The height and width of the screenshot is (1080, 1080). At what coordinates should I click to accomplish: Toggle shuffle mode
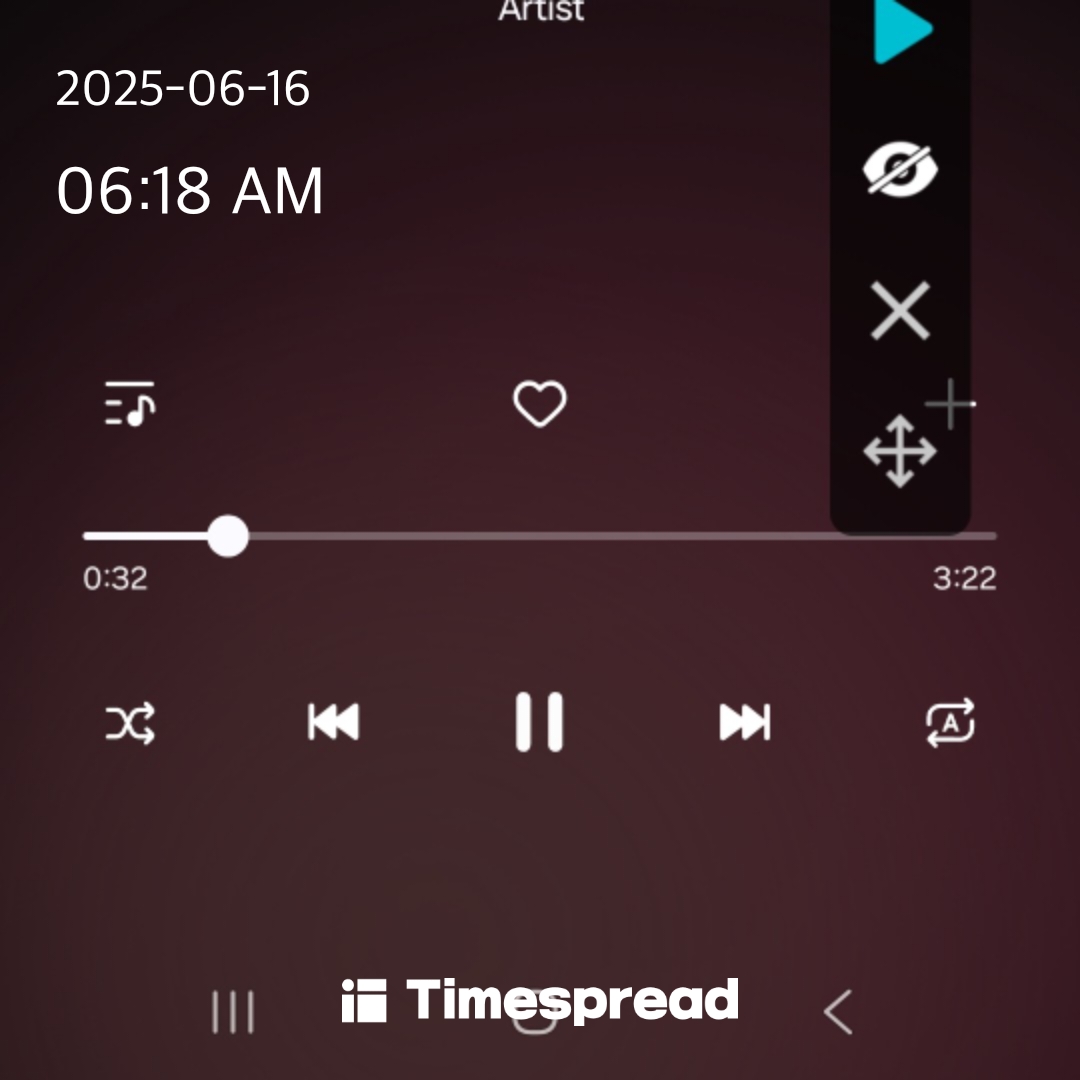(x=131, y=722)
